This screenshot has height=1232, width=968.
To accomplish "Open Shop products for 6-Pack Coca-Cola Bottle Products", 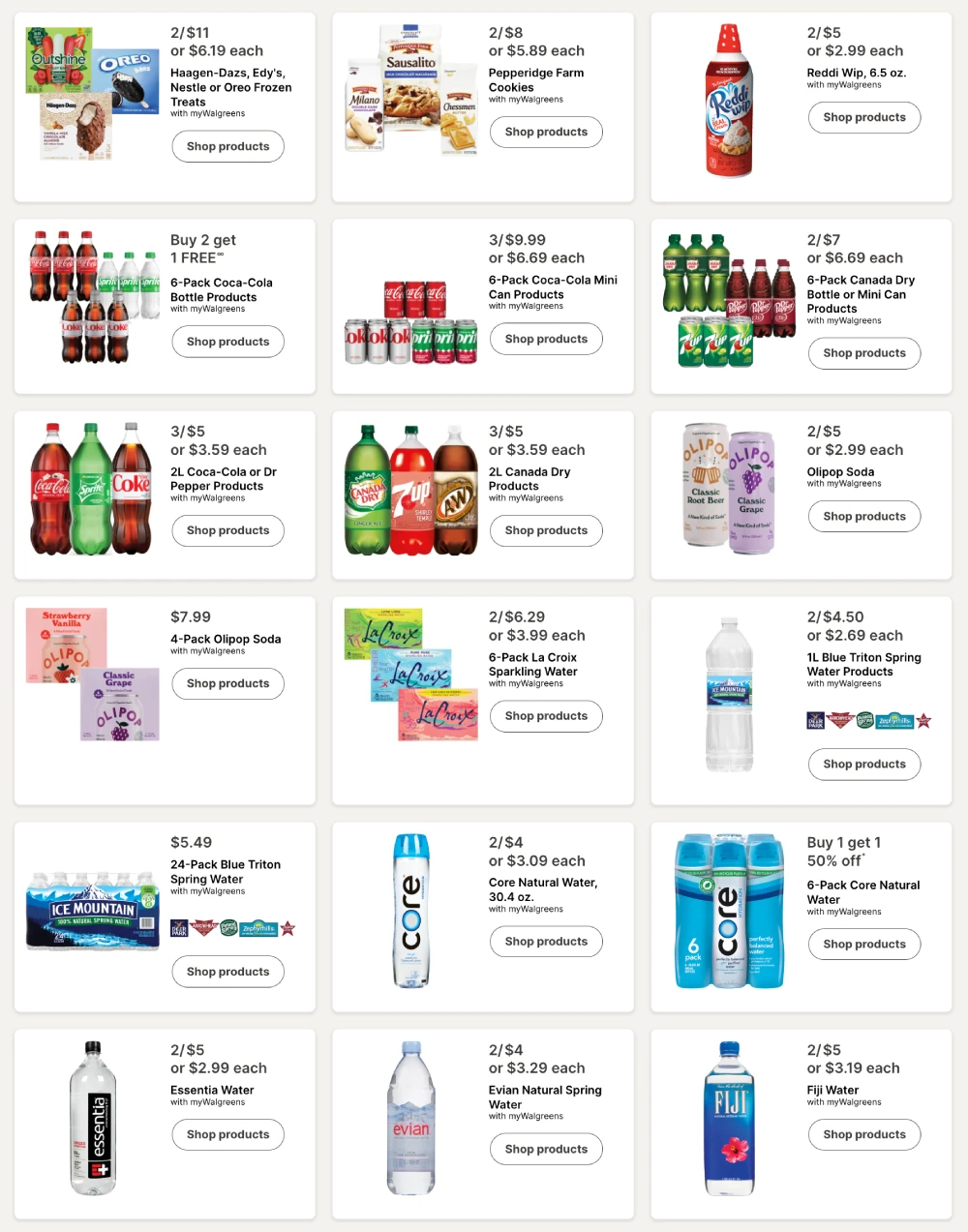I will coord(227,342).
